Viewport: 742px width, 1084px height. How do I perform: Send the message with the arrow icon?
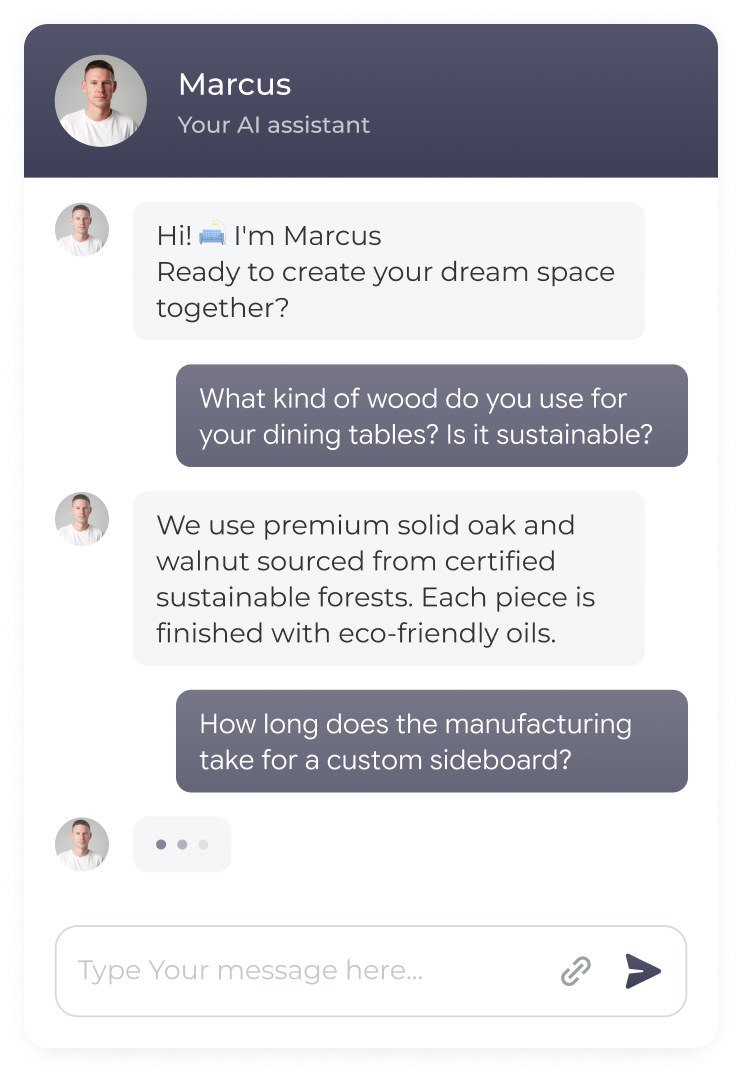[x=643, y=970]
